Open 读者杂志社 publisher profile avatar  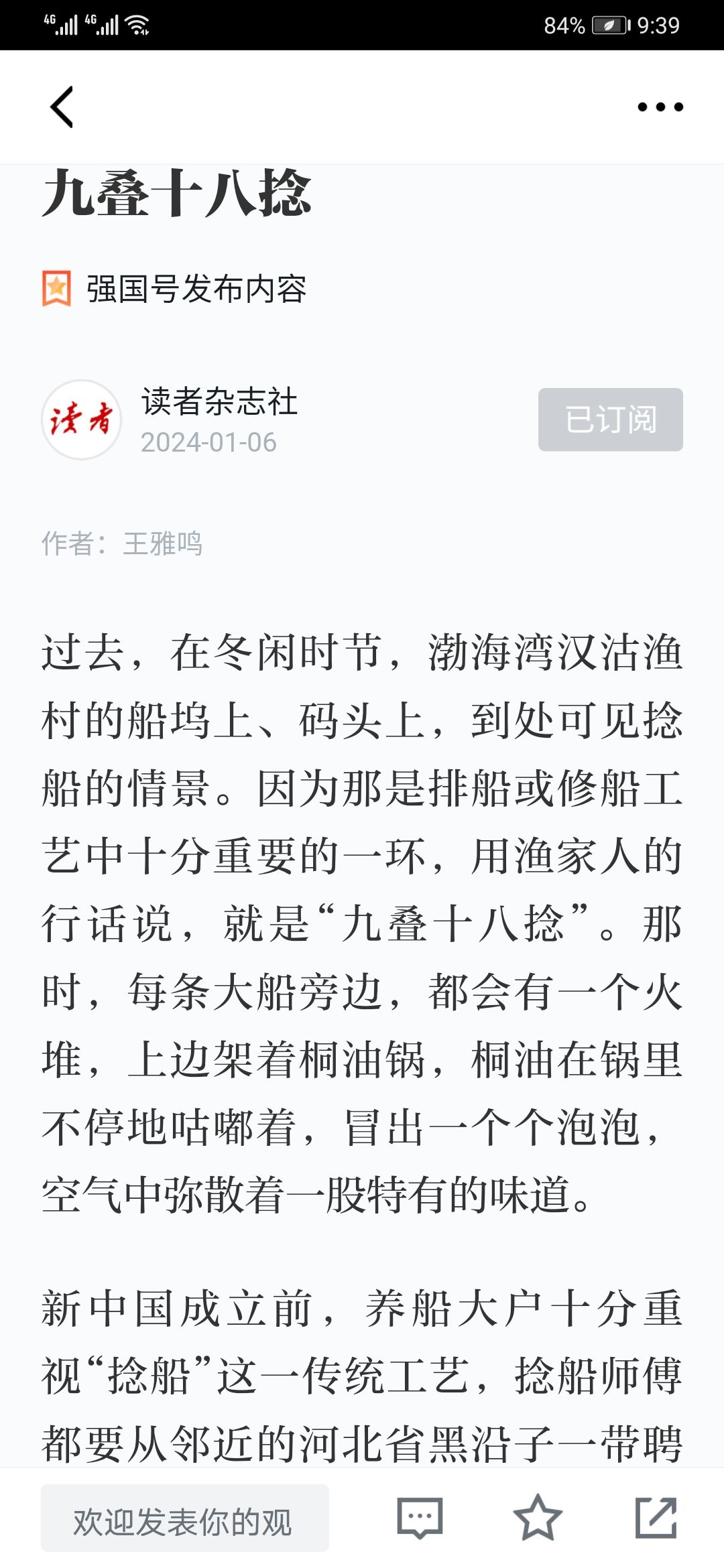[81, 420]
